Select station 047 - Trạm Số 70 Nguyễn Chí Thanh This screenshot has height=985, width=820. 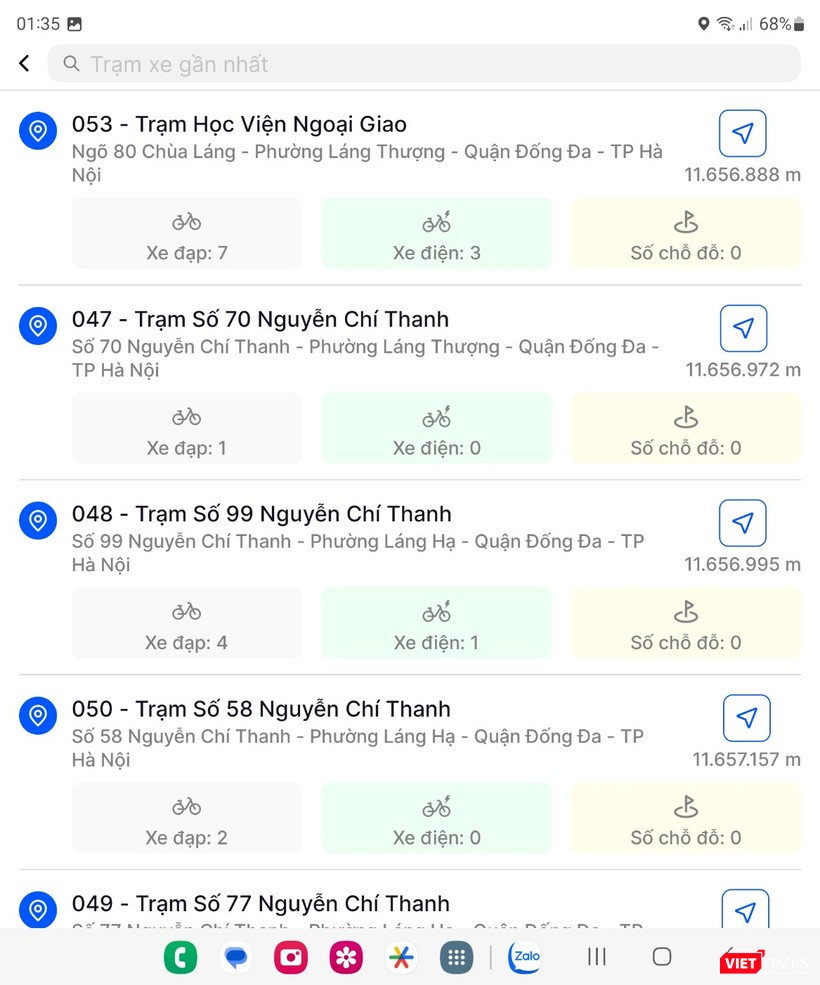click(260, 320)
